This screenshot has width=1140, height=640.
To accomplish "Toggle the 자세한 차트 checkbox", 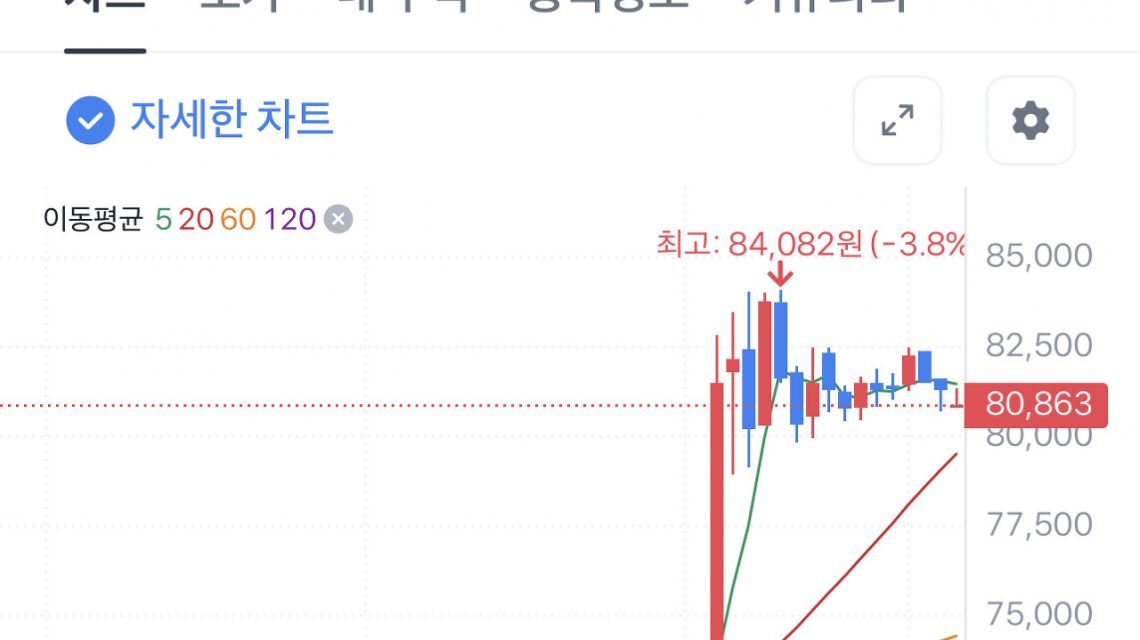I will [90, 121].
